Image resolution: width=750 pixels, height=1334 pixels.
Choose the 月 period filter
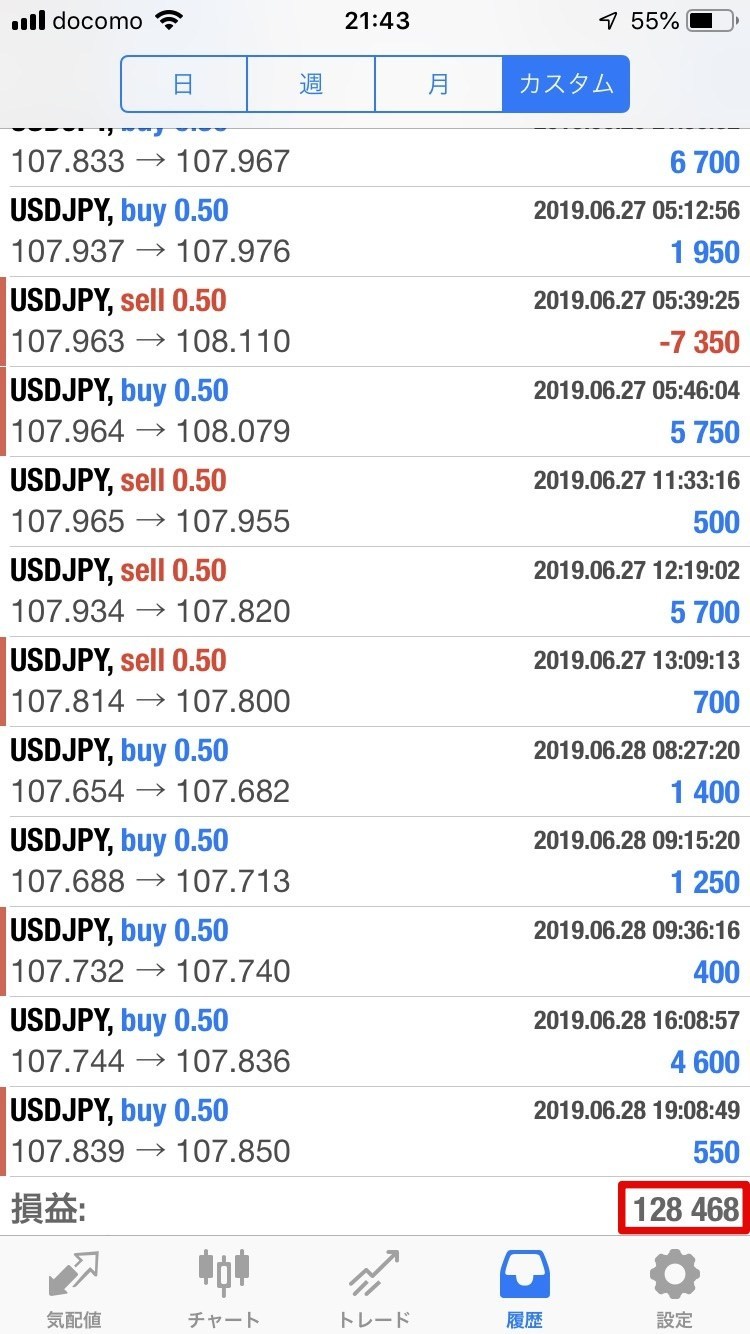tap(439, 84)
